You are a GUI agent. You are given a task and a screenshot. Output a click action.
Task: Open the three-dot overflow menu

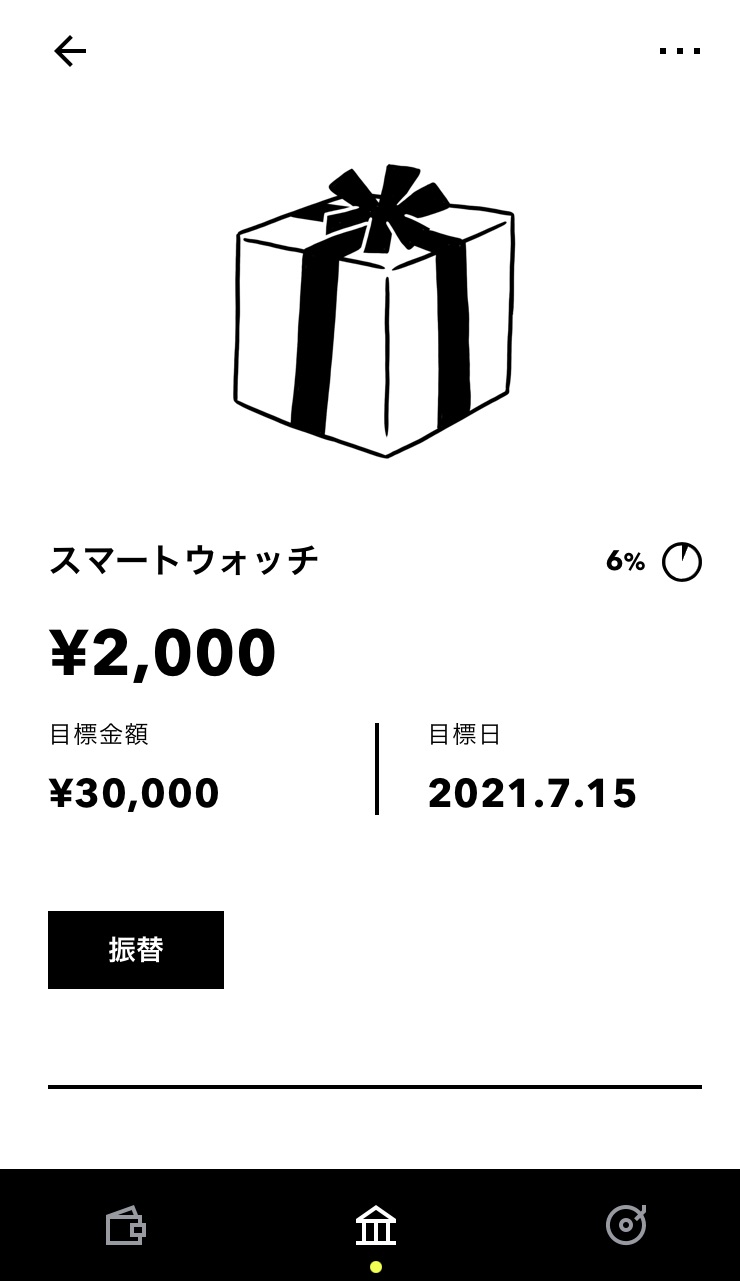[x=680, y=51]
